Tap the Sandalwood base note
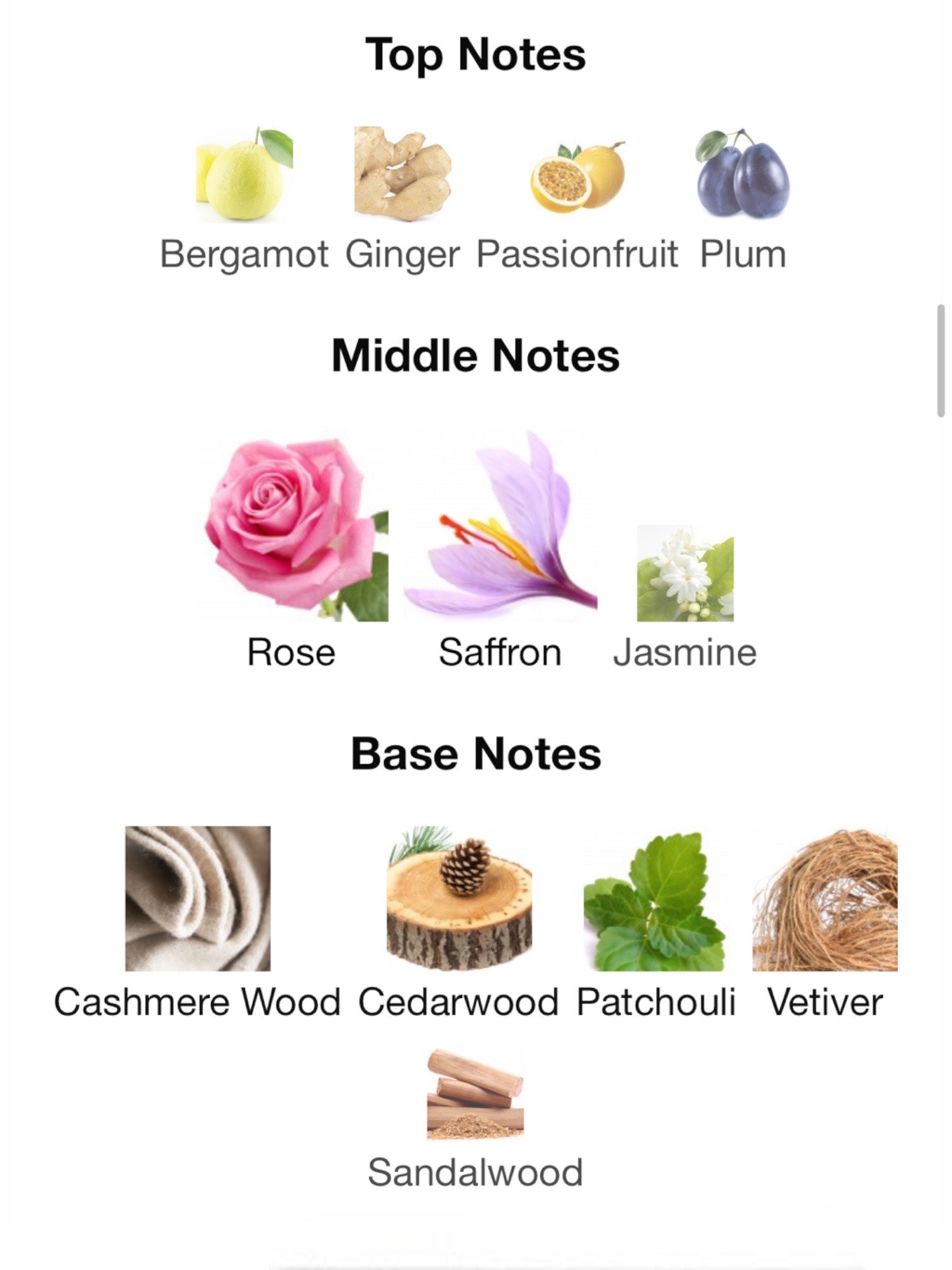This screenshot has height=1270, width=952. (x=475, y=1095)
